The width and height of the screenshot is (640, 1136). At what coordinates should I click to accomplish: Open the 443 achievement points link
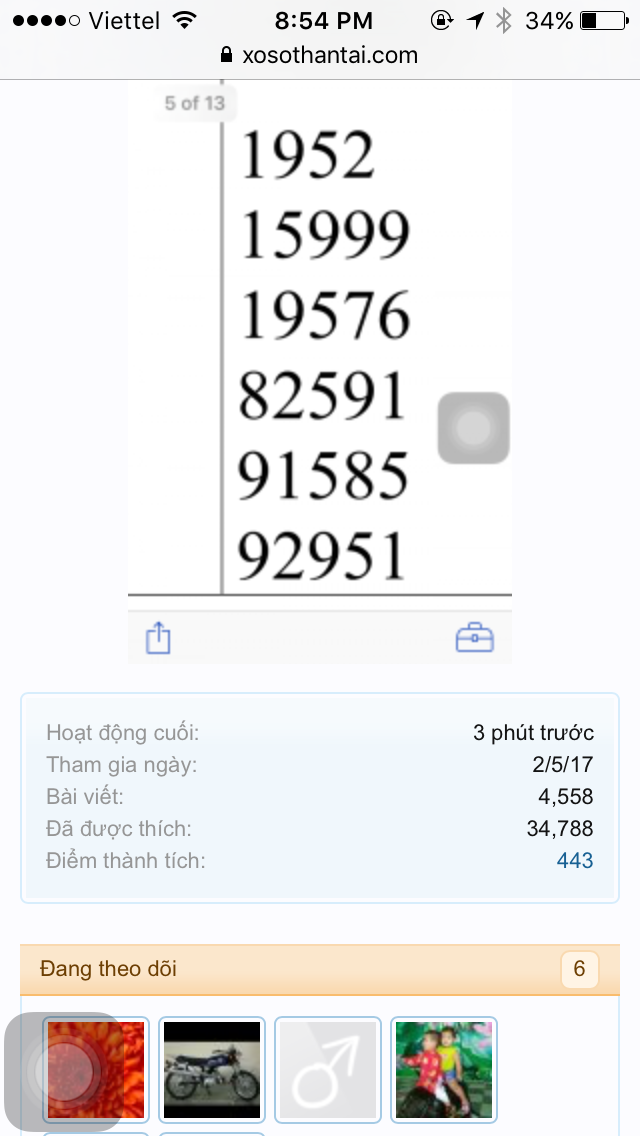pos(574,860)
